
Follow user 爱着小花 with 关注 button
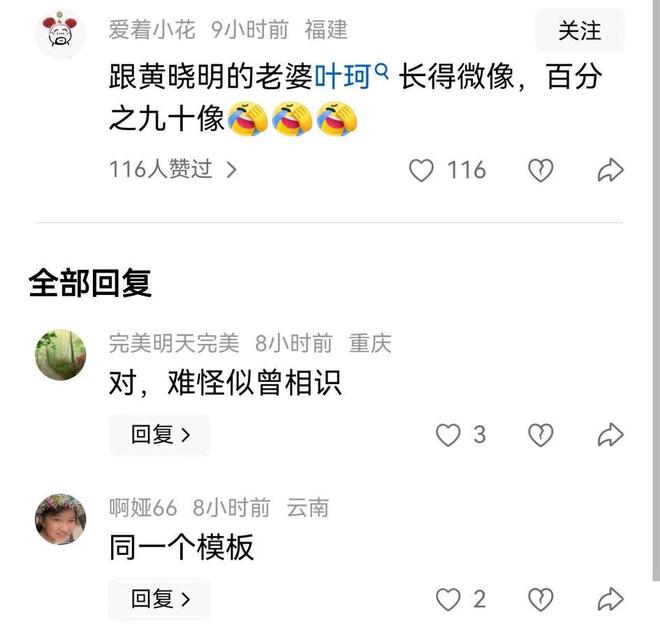(x=580, y=31)
